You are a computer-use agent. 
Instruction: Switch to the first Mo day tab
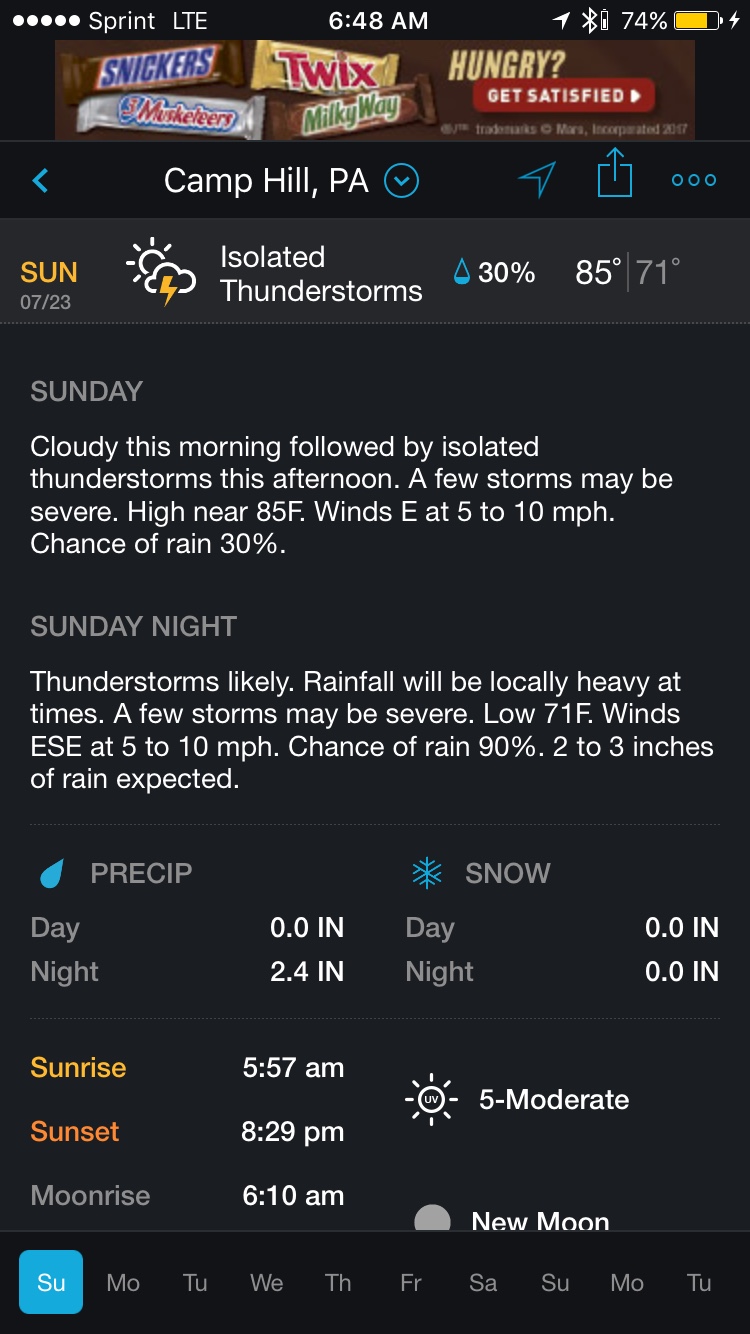click(123, 1282)
